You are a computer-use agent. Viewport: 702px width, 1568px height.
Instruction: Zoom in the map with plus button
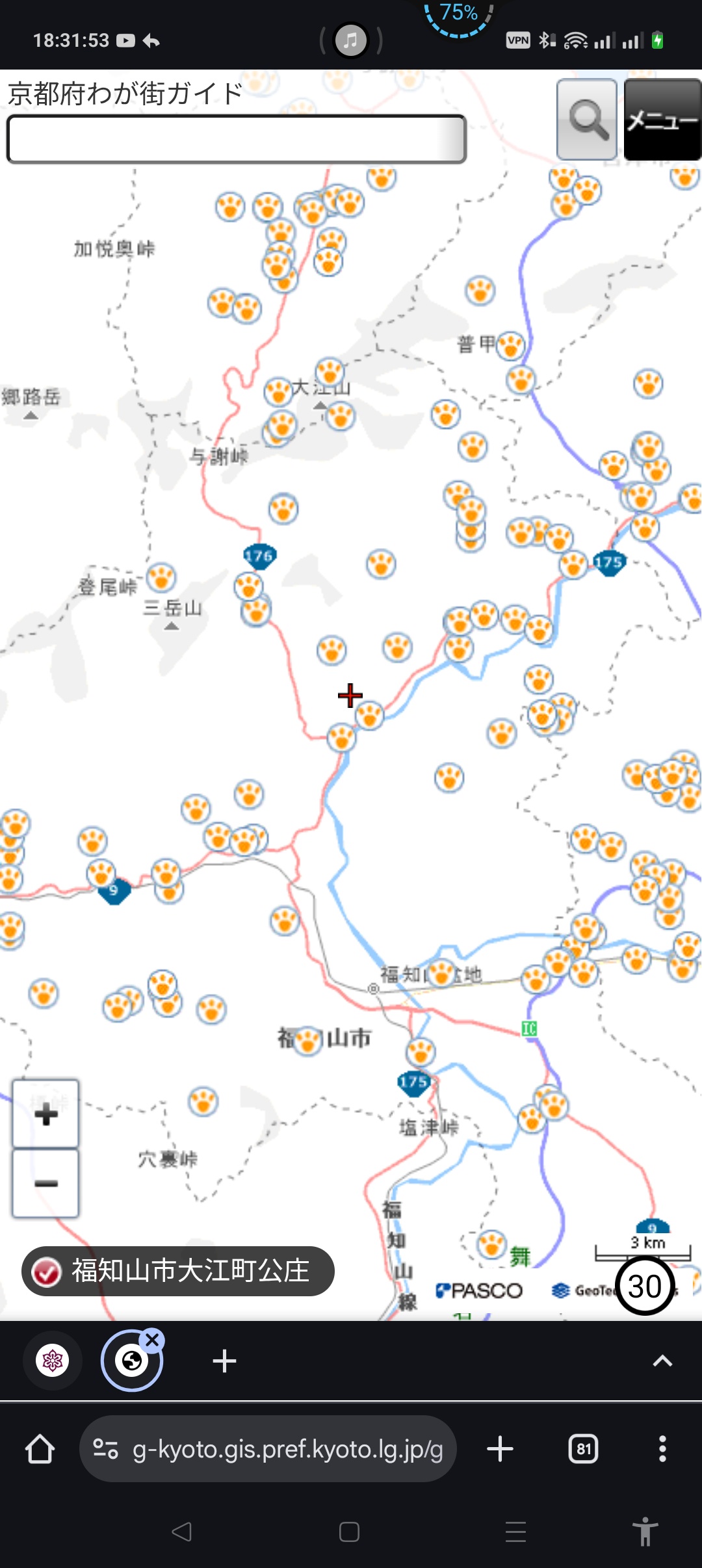pos(45,1114)
